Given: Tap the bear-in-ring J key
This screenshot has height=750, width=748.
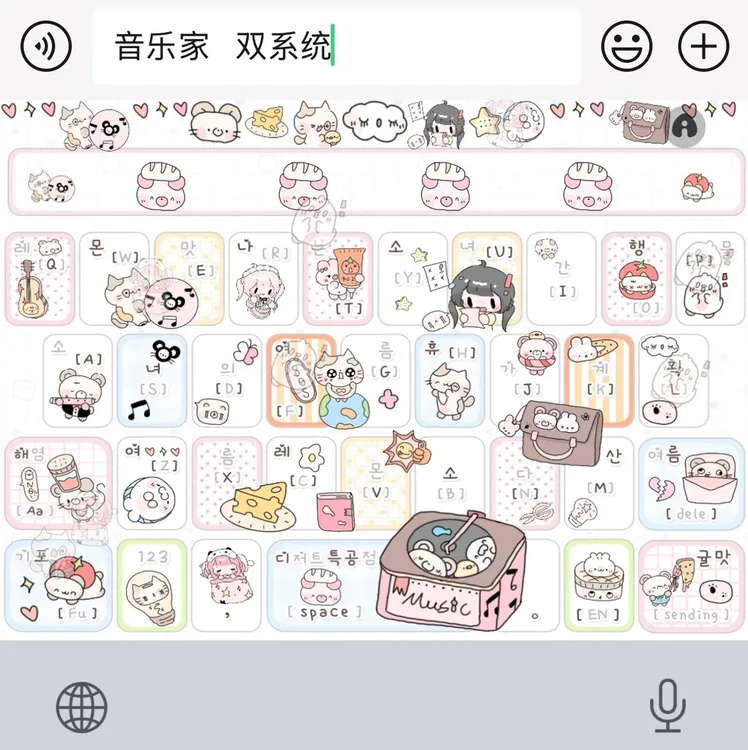Looking at the screenshot, I should pyautogui.click(x=527, y=381).
